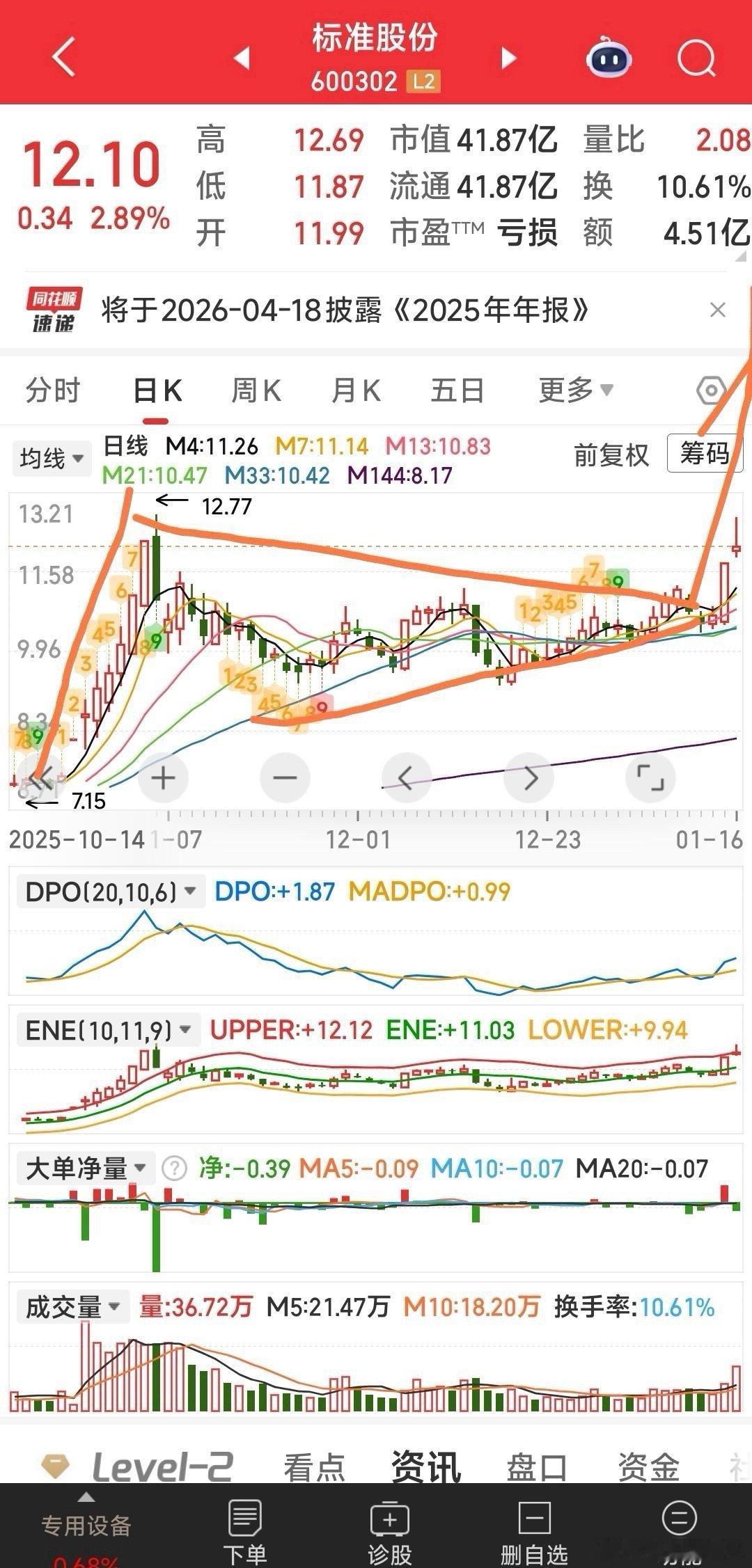The image size is (752, 1568).
Task: Open the AI robot assistant
Action: pyautogui.click(x=609, y=58)
